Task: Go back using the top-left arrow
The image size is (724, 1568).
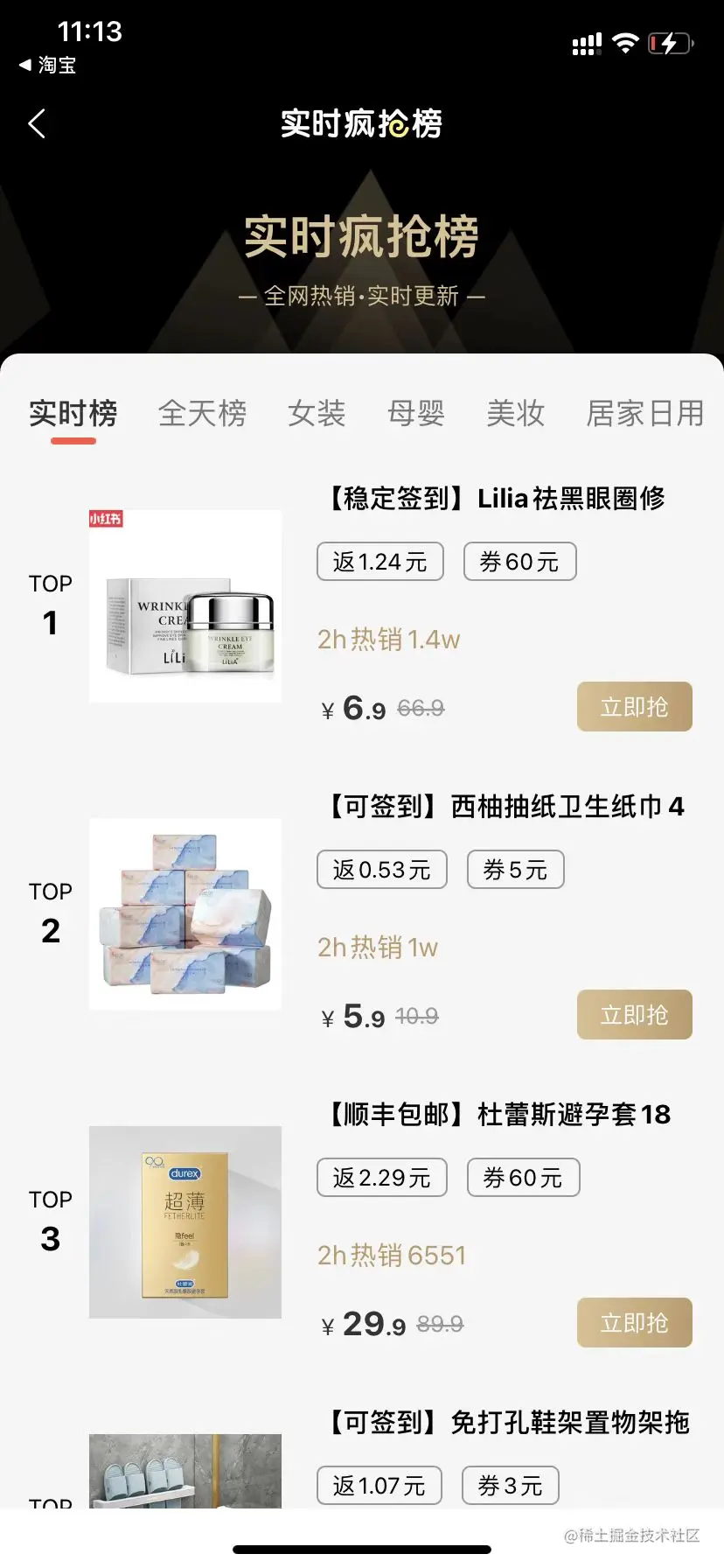Action: [37, 124]
